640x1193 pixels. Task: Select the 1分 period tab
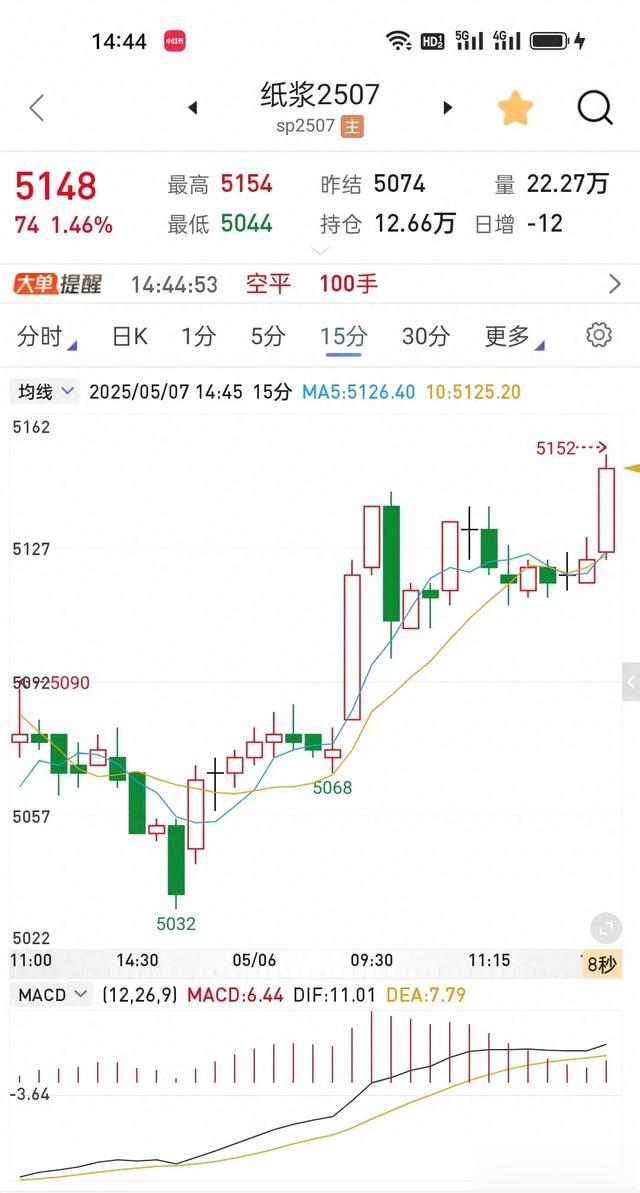point(198,336)
